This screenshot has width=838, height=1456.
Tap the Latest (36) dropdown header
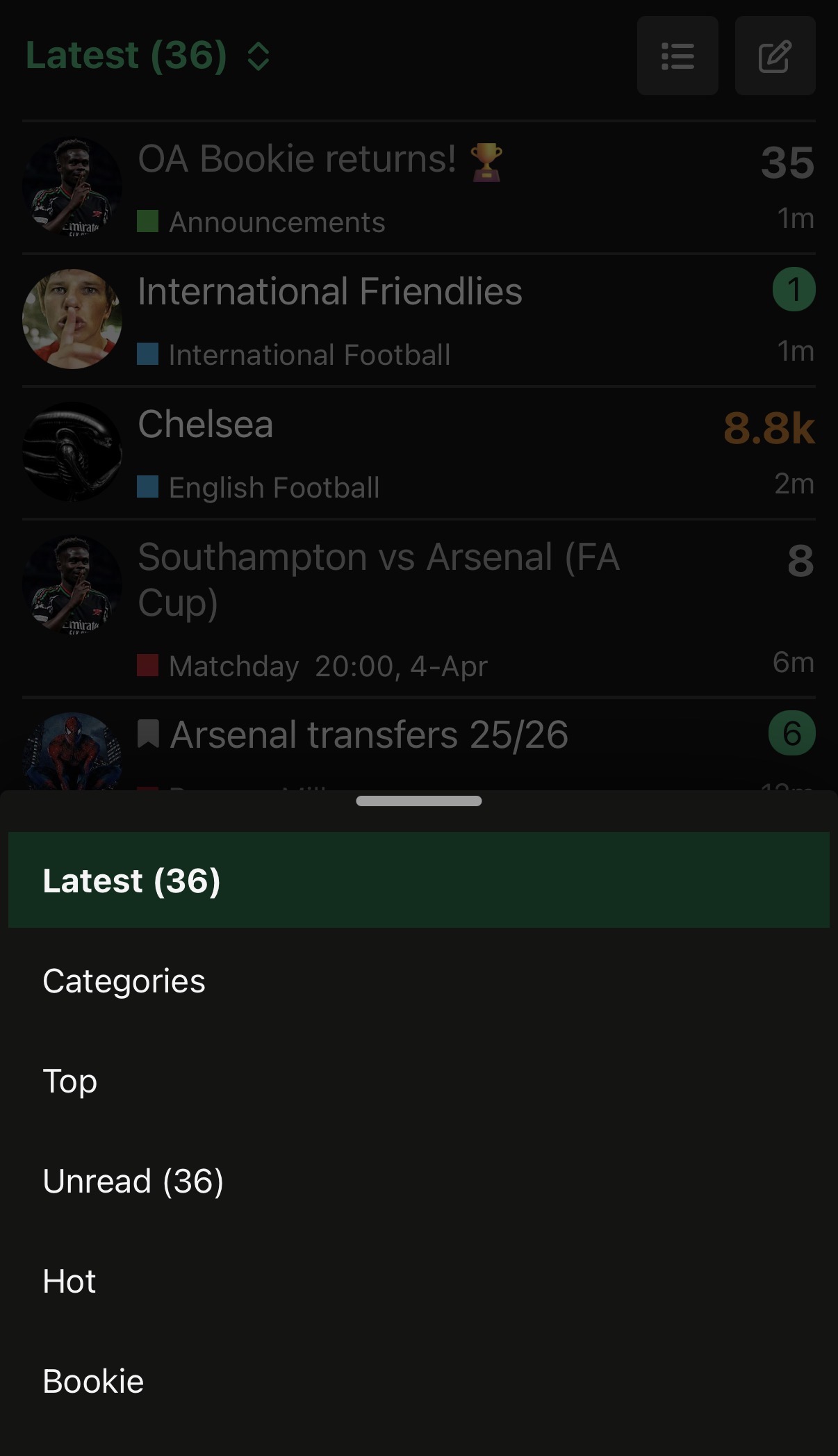[148, 56]
